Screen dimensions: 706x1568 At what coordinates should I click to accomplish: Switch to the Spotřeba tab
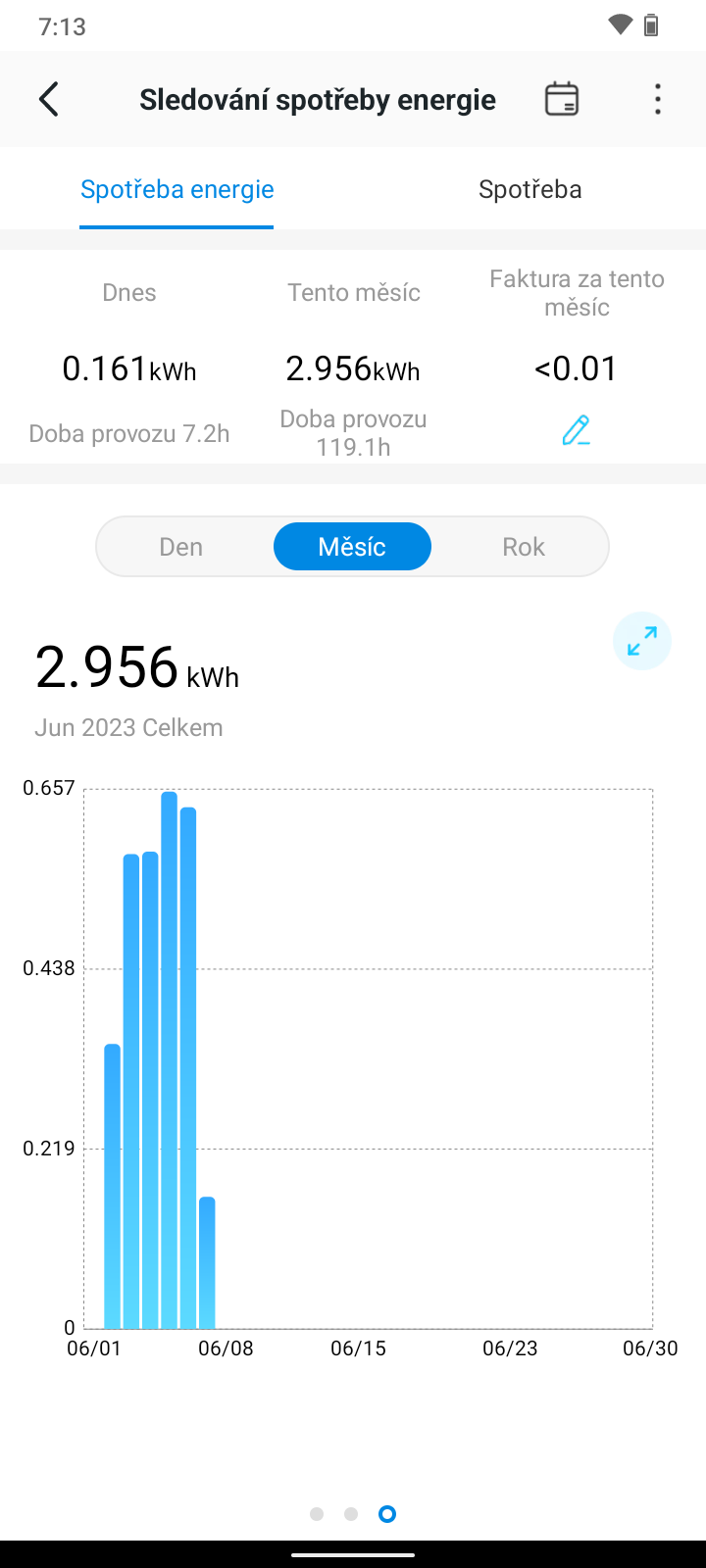(529, 190)
